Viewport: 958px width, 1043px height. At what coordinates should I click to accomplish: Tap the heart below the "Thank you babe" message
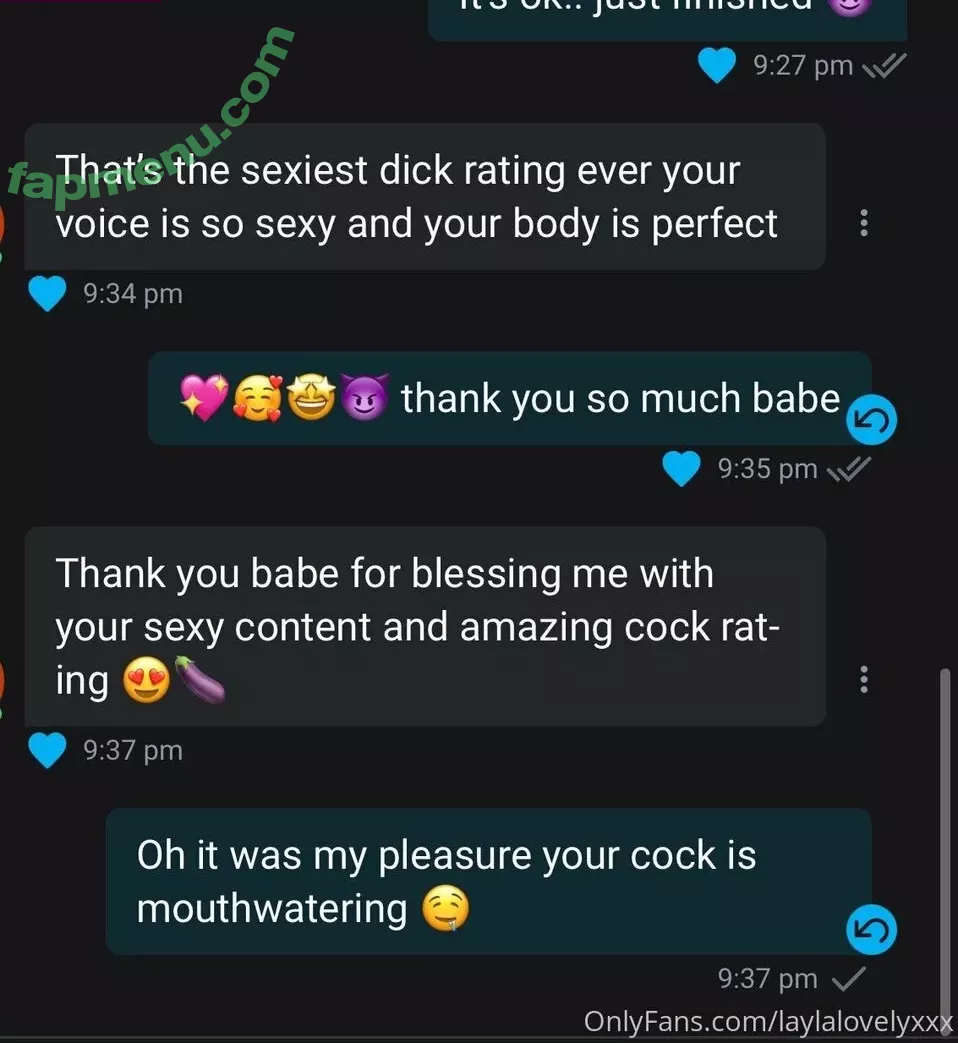coord(47,750)
